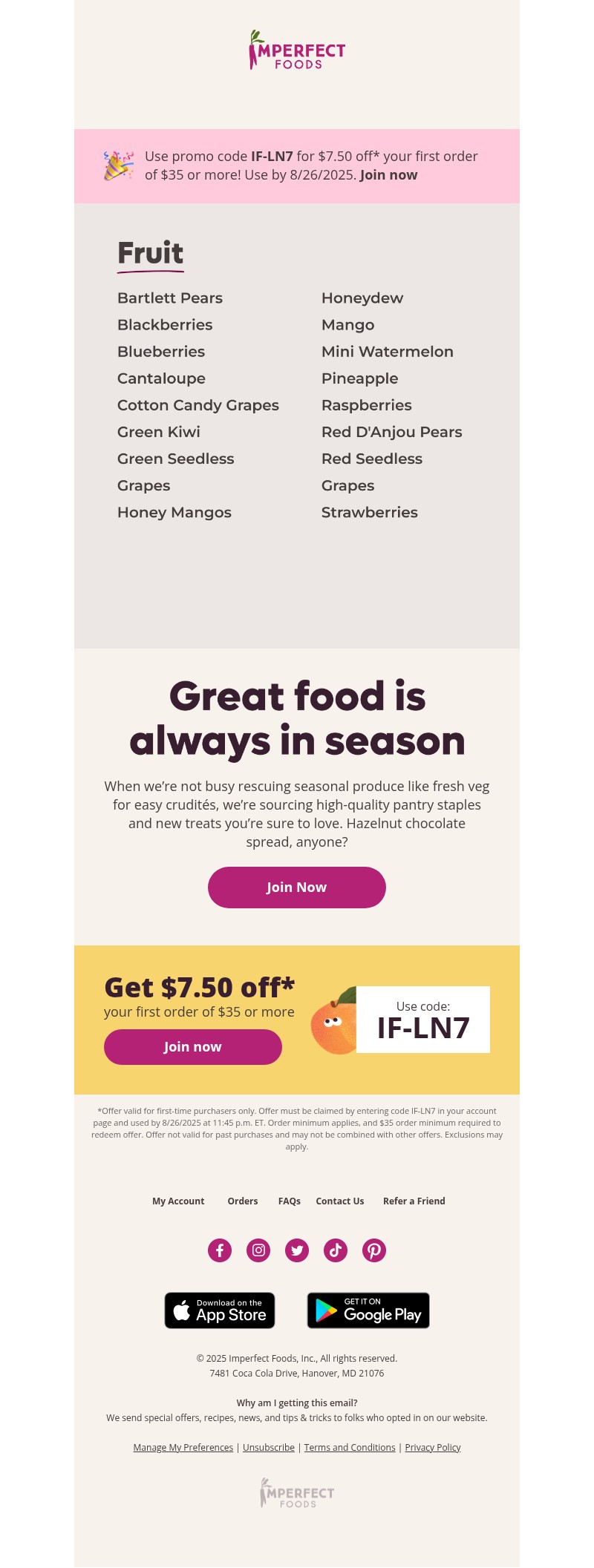Go to Orders
This screenshot has width=594, height=1568.
click(243, 1201)
